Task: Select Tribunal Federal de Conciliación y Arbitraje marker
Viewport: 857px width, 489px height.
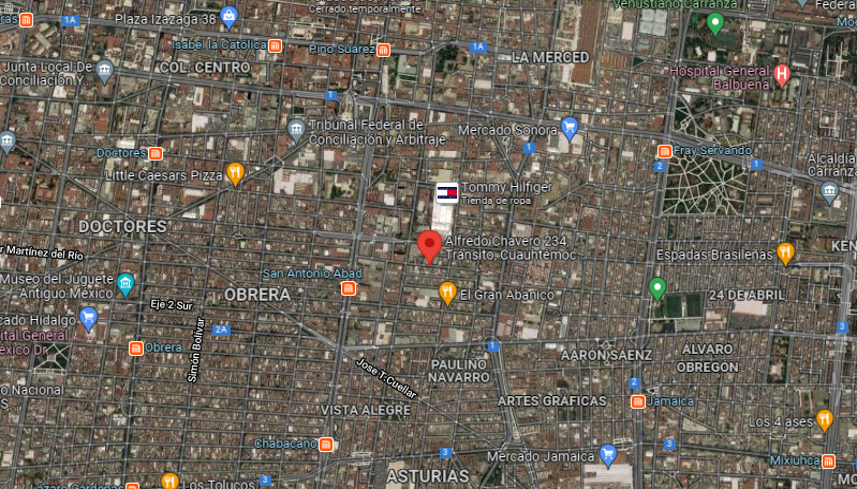Action: [296, 131]
